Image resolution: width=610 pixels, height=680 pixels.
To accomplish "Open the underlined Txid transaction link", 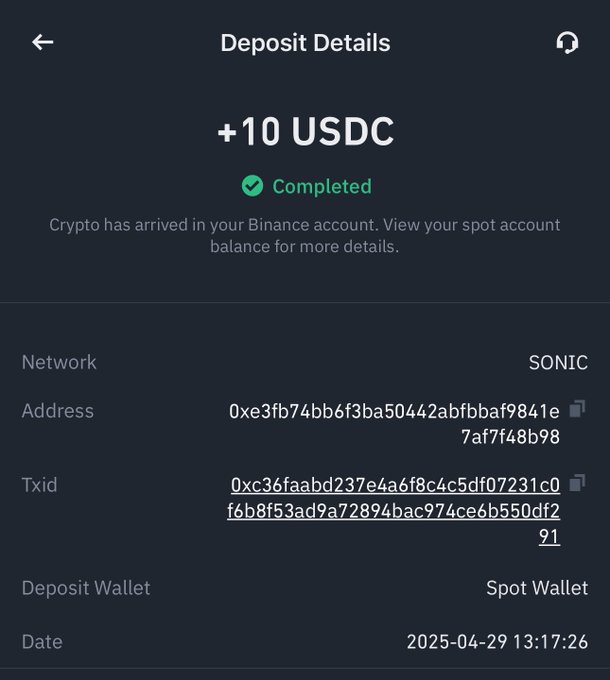I will pyautogui.click(x=394, y=510).
